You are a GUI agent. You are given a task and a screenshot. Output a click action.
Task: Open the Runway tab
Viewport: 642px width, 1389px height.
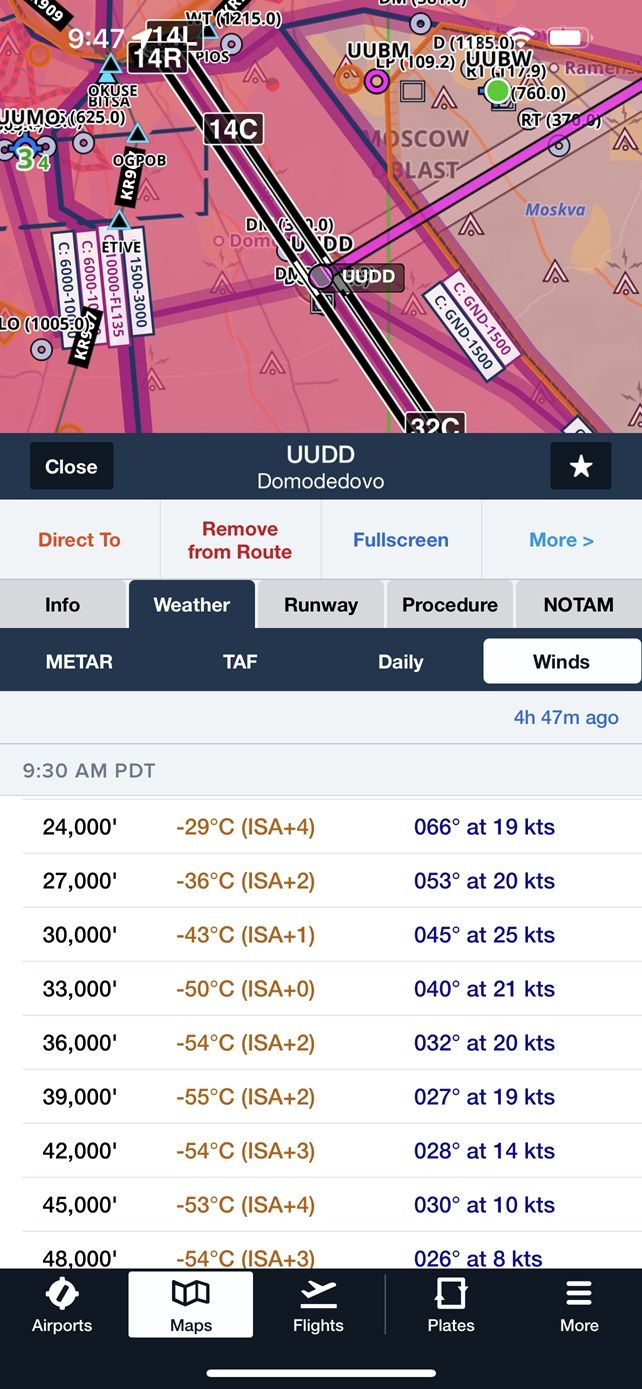tap(320, 605)
